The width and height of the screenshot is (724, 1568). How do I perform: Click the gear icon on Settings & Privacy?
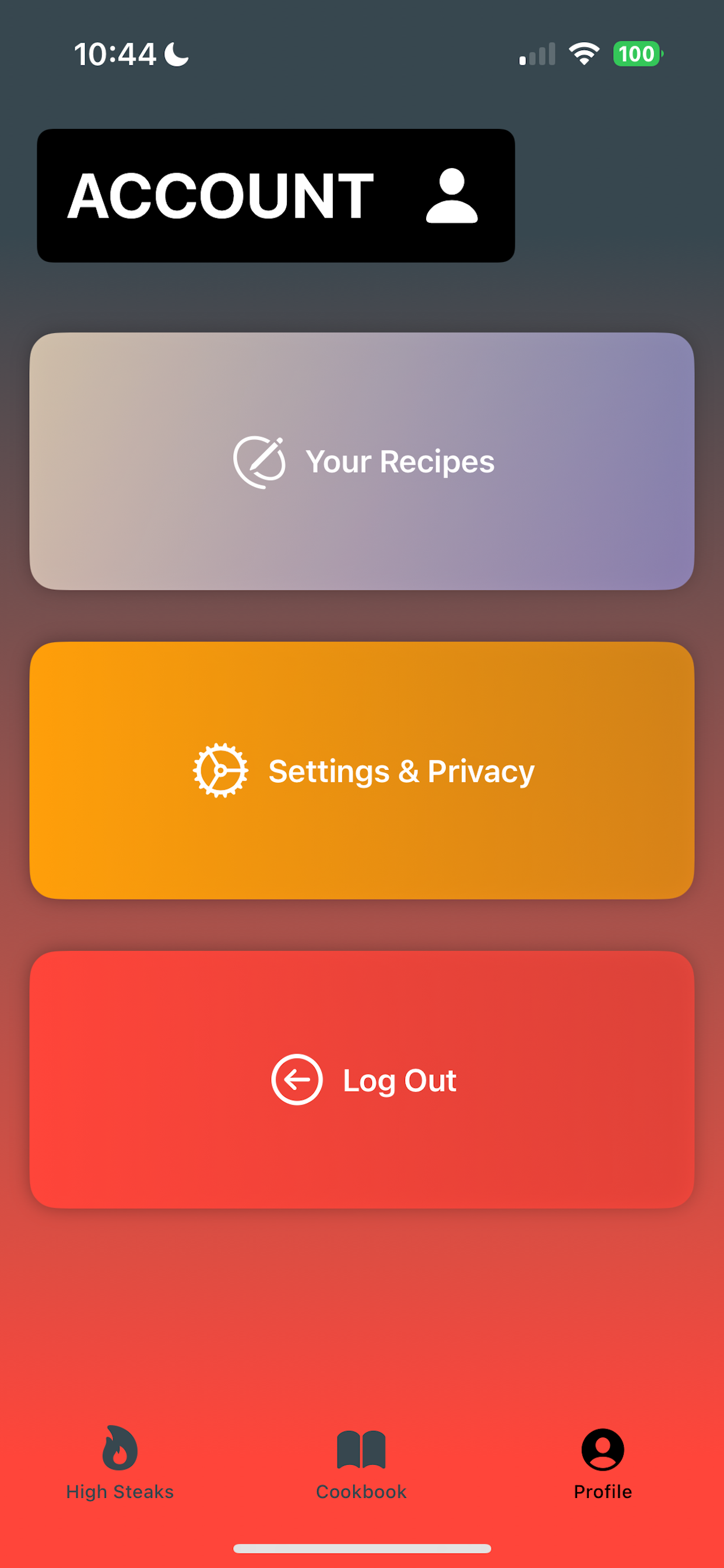(220, 770)
